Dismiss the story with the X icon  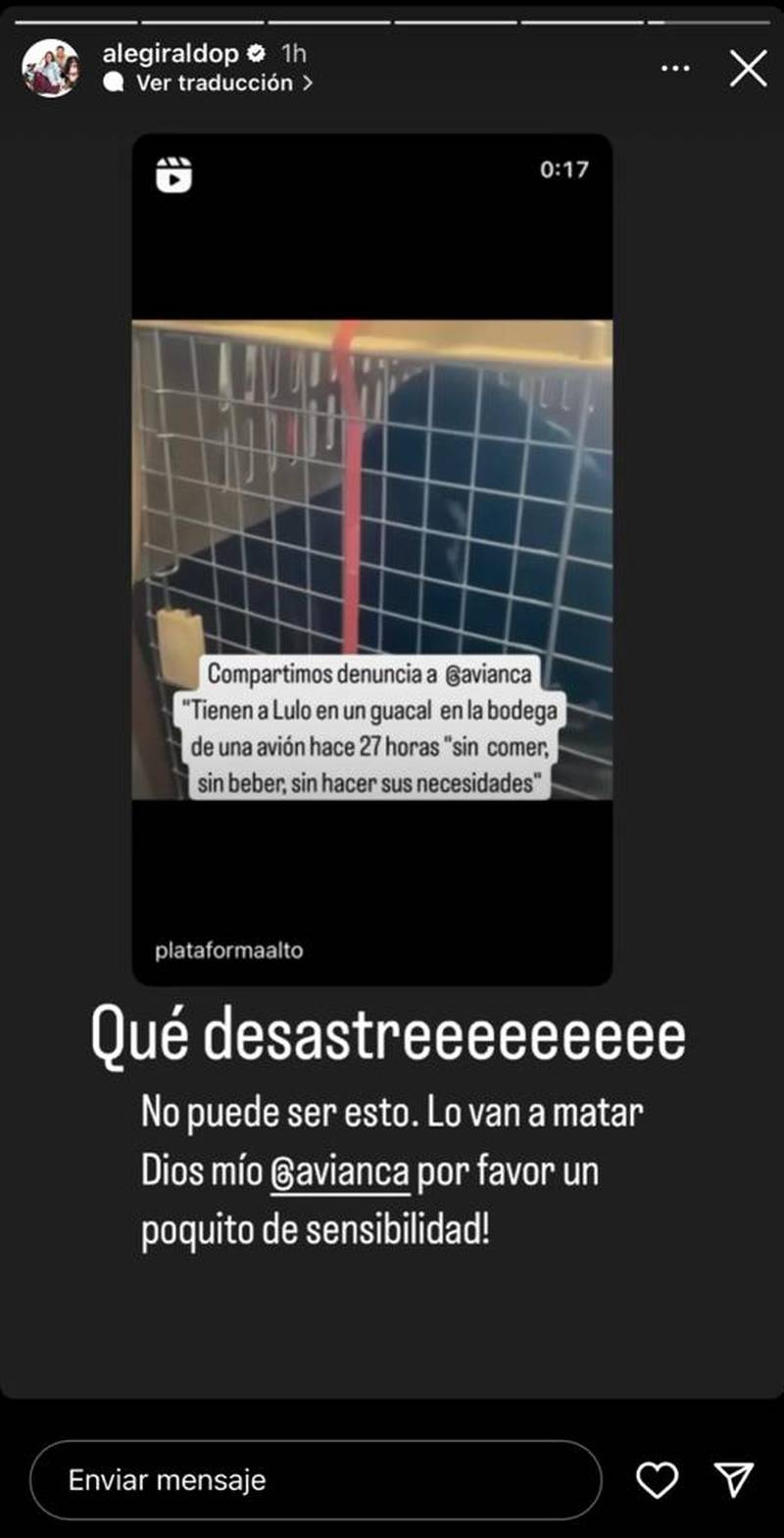tap(748, 69)
